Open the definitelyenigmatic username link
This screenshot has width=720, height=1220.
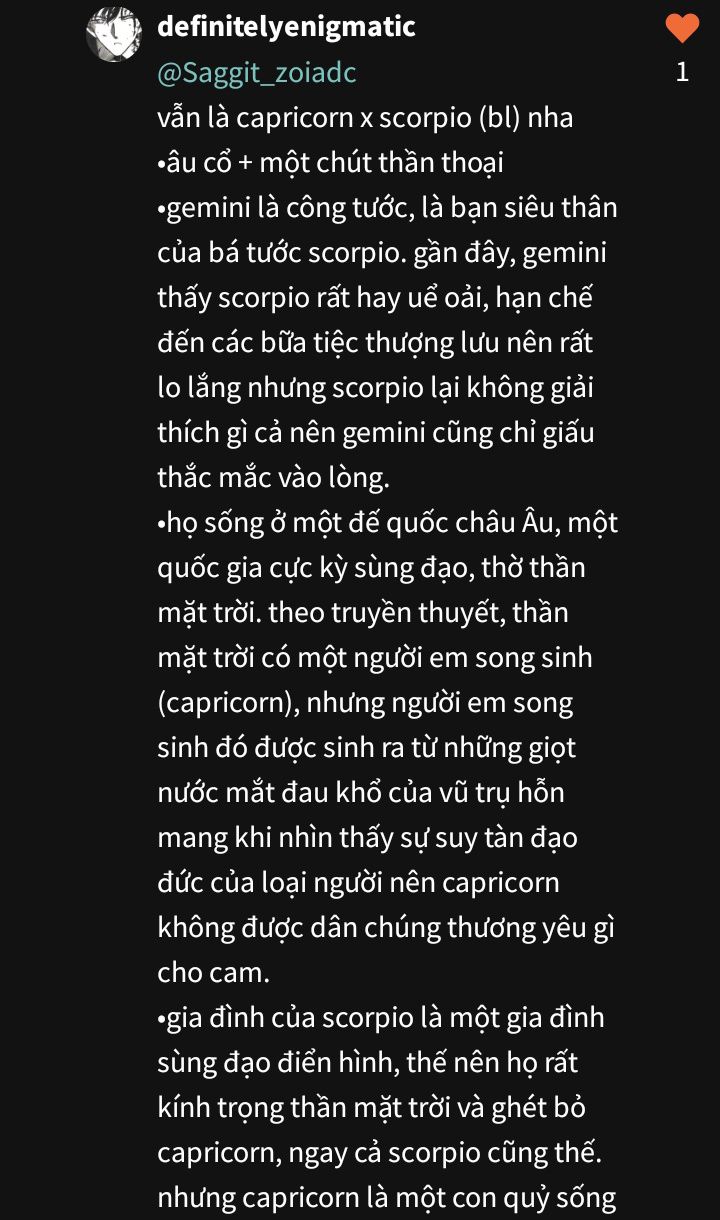point(286,26)
